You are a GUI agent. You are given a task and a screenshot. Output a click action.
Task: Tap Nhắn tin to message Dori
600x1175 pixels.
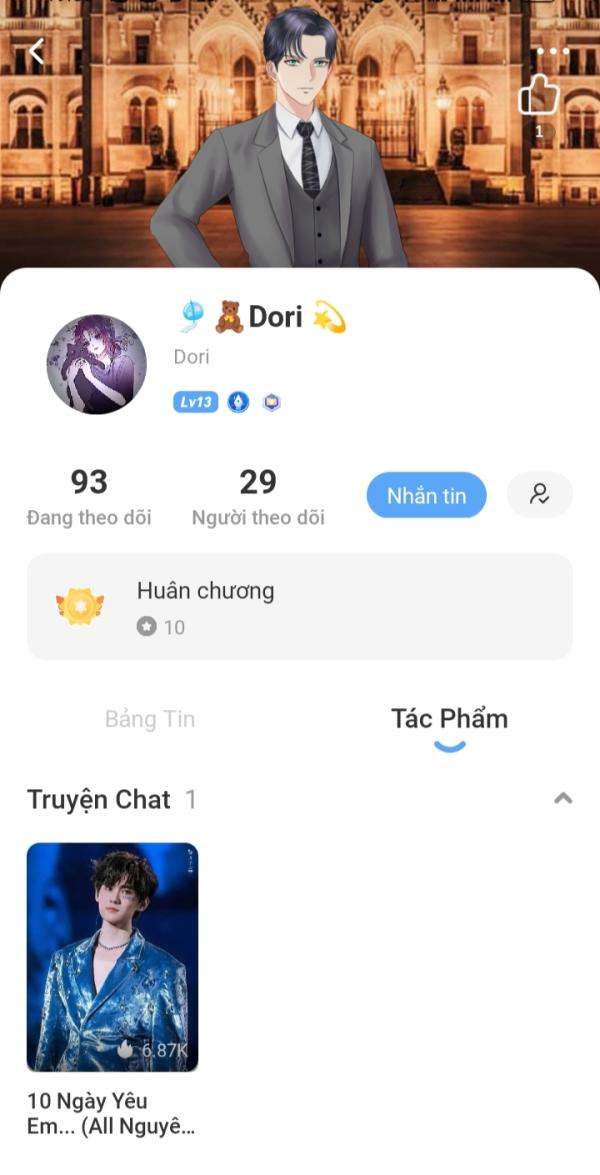pyautogui.click(x=426, y=495)
